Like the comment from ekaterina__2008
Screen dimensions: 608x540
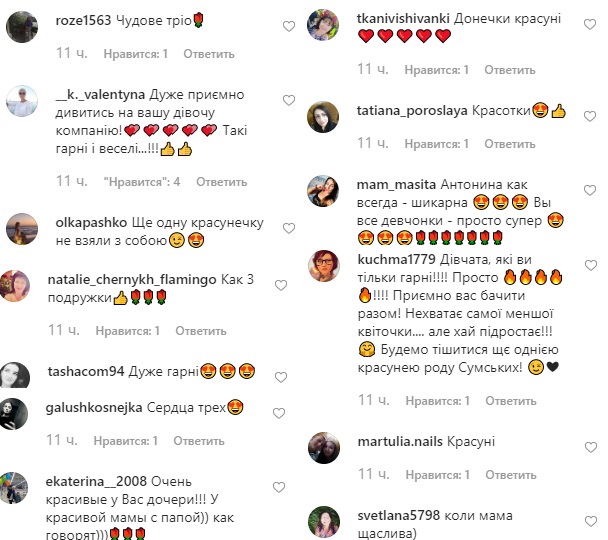coord(289,484)
